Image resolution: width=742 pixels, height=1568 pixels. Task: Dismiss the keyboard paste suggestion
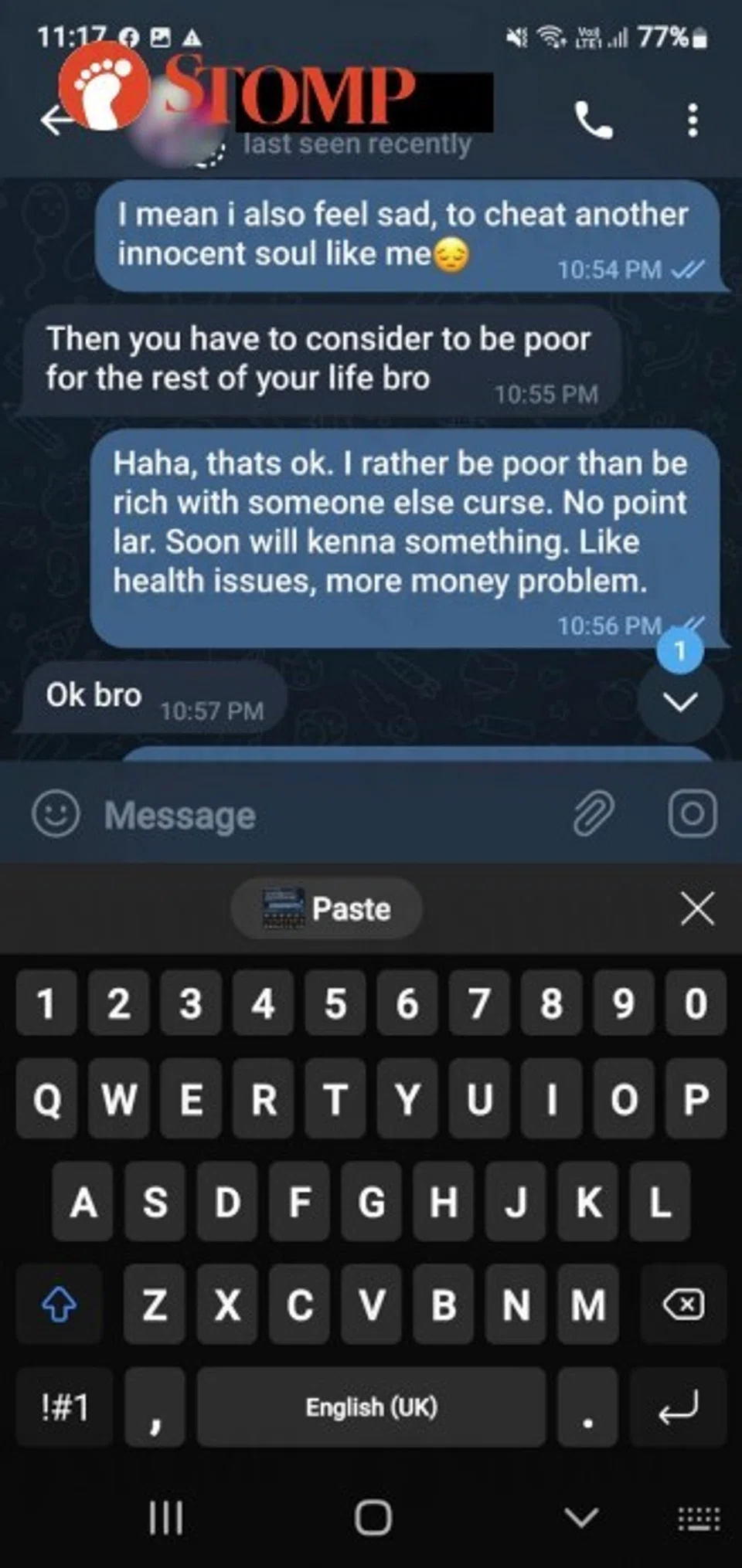(x=697, y=908)
